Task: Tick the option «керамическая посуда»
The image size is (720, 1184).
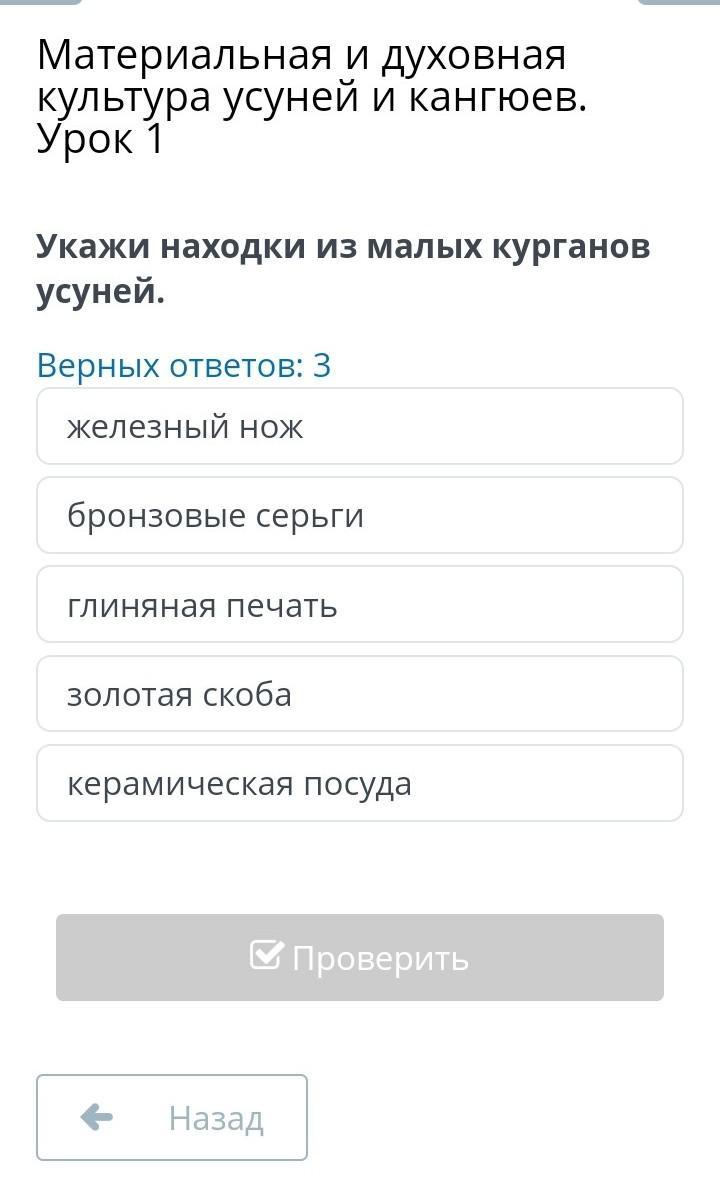Action: coord(360,783)
